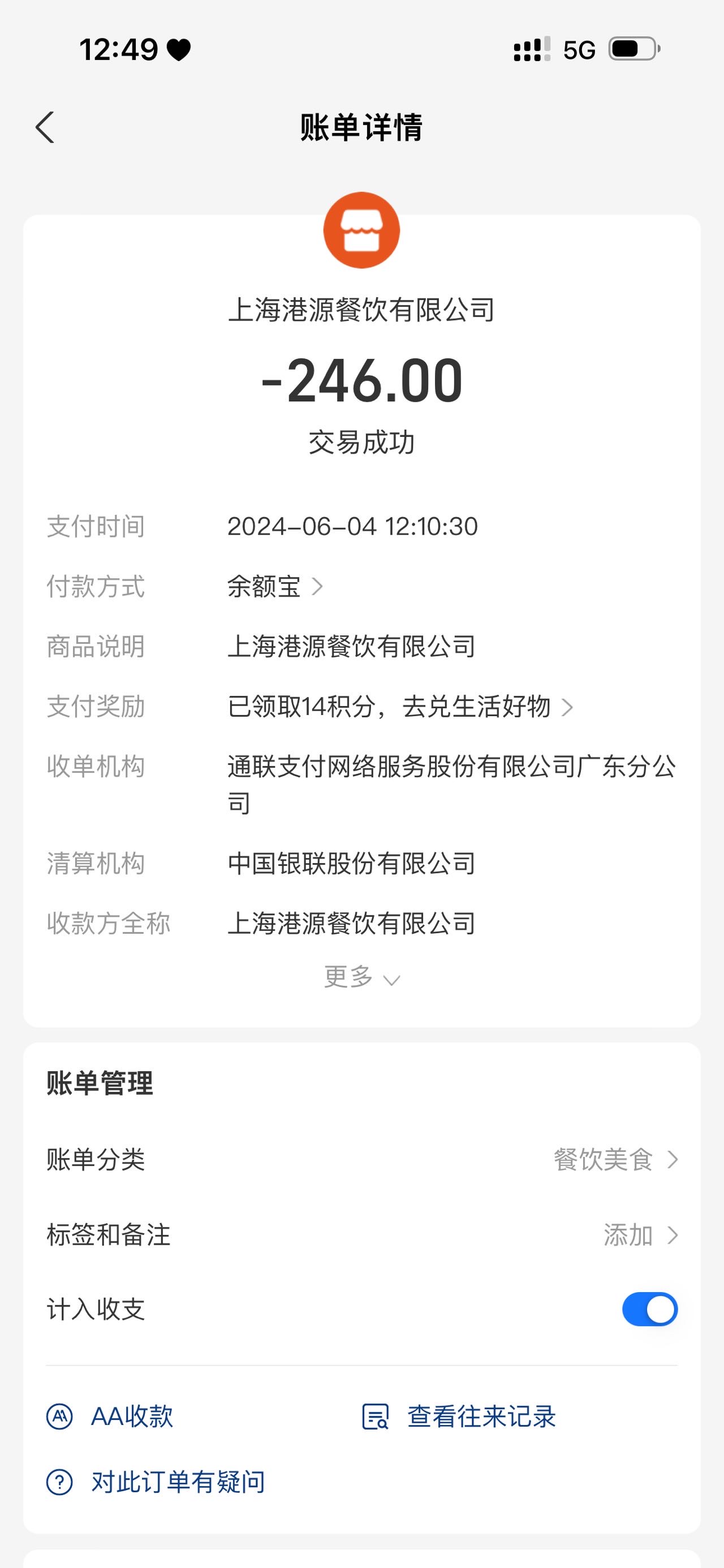The image size is (724, 1568).
Task: Start an AA收款 split bill
Action: [110, 1417]
